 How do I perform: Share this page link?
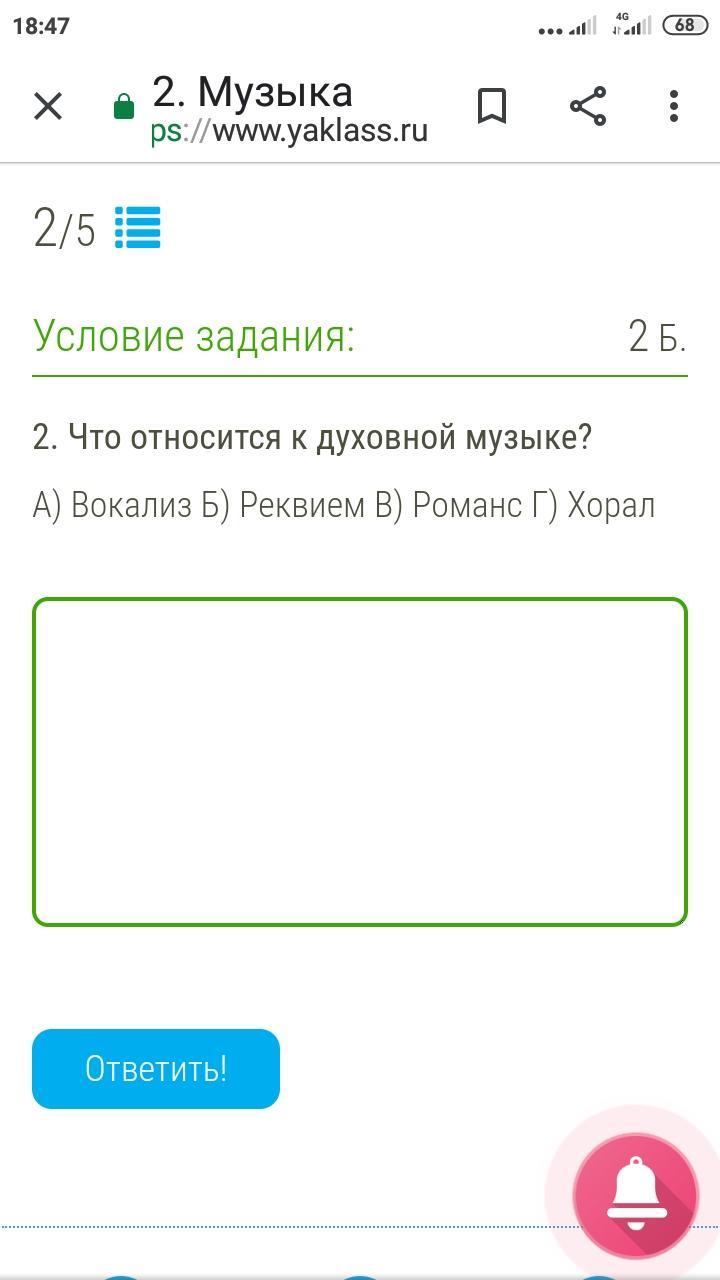click(x=588, y=106)
